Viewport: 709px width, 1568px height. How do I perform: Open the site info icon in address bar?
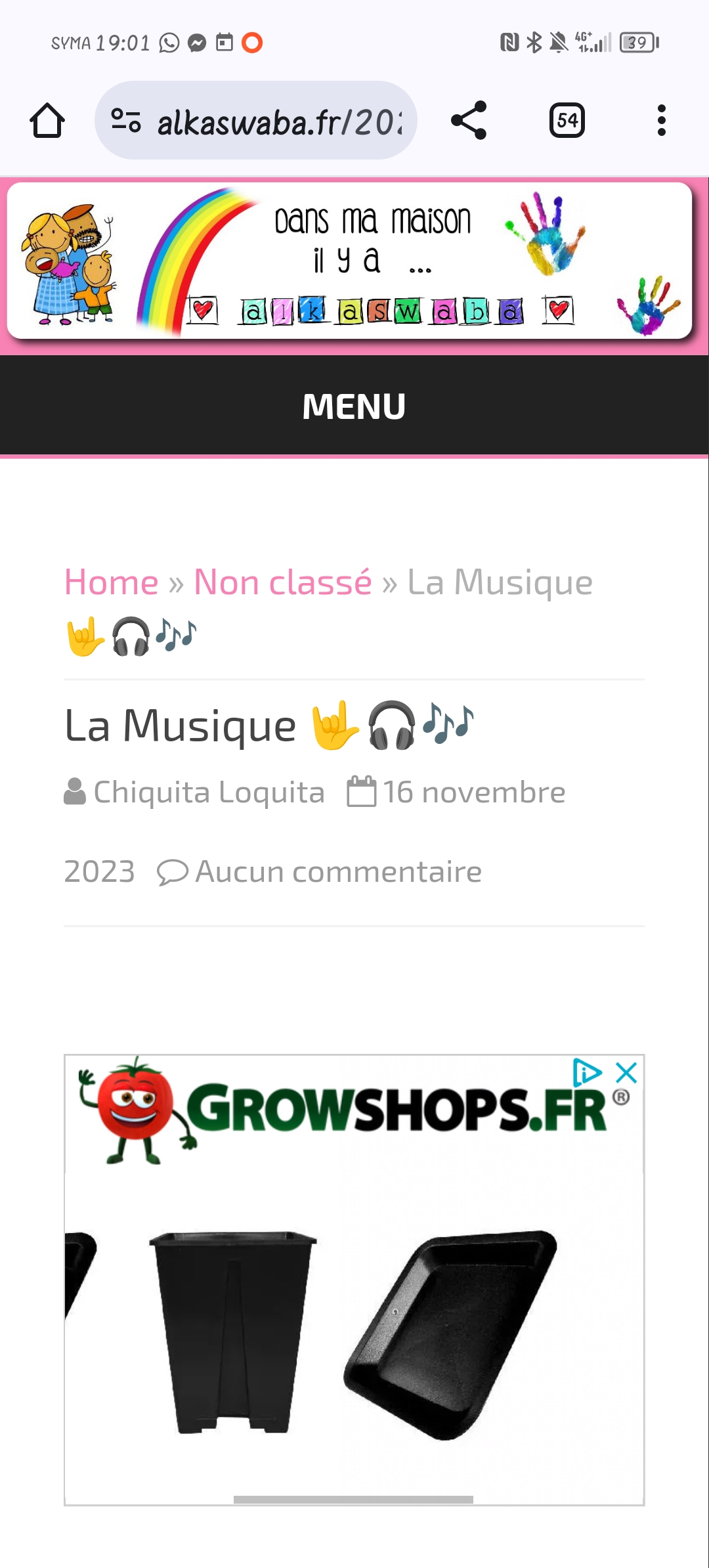tap(126, 121)
